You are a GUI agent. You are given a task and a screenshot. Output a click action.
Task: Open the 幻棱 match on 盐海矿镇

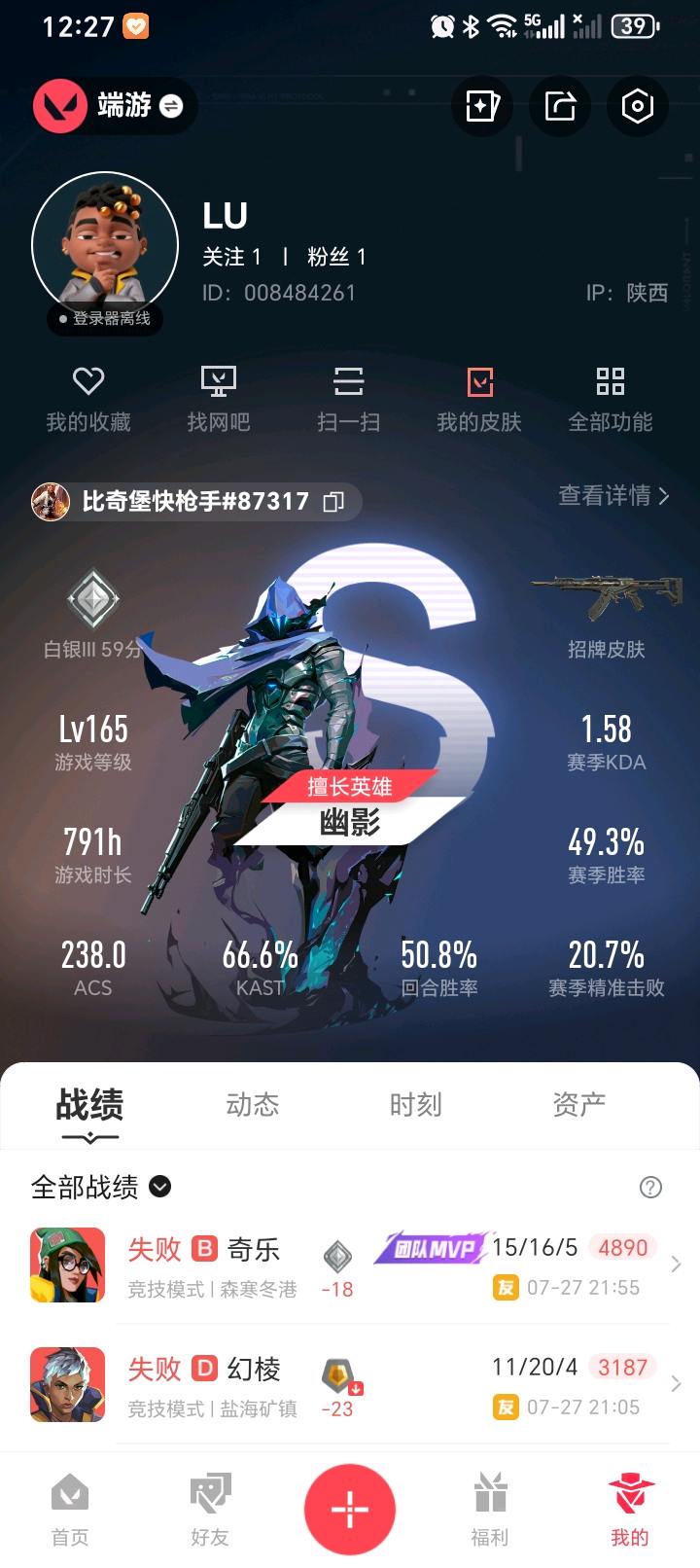[x=350, y=1384]
